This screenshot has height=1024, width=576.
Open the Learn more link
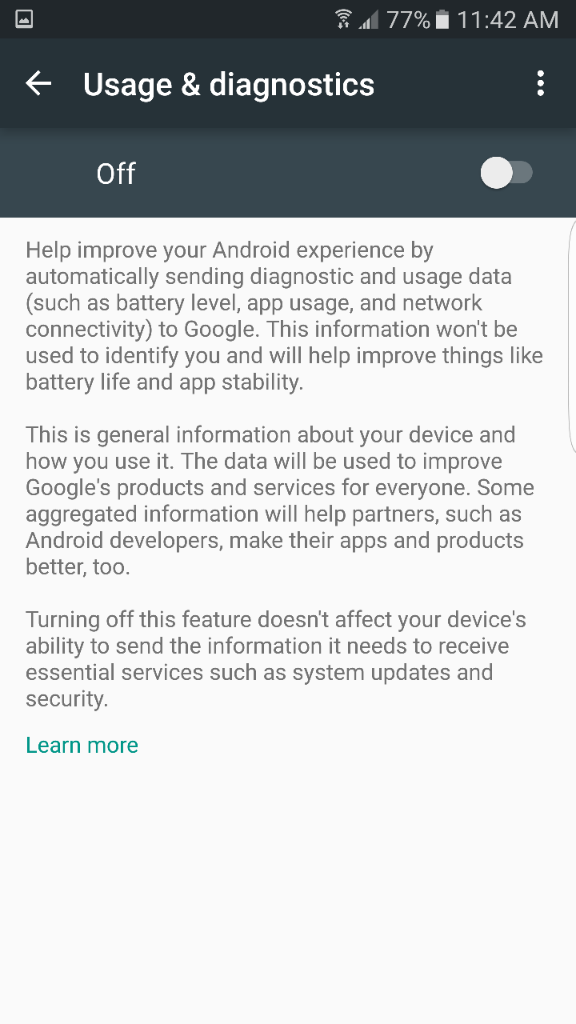(82, 745)
